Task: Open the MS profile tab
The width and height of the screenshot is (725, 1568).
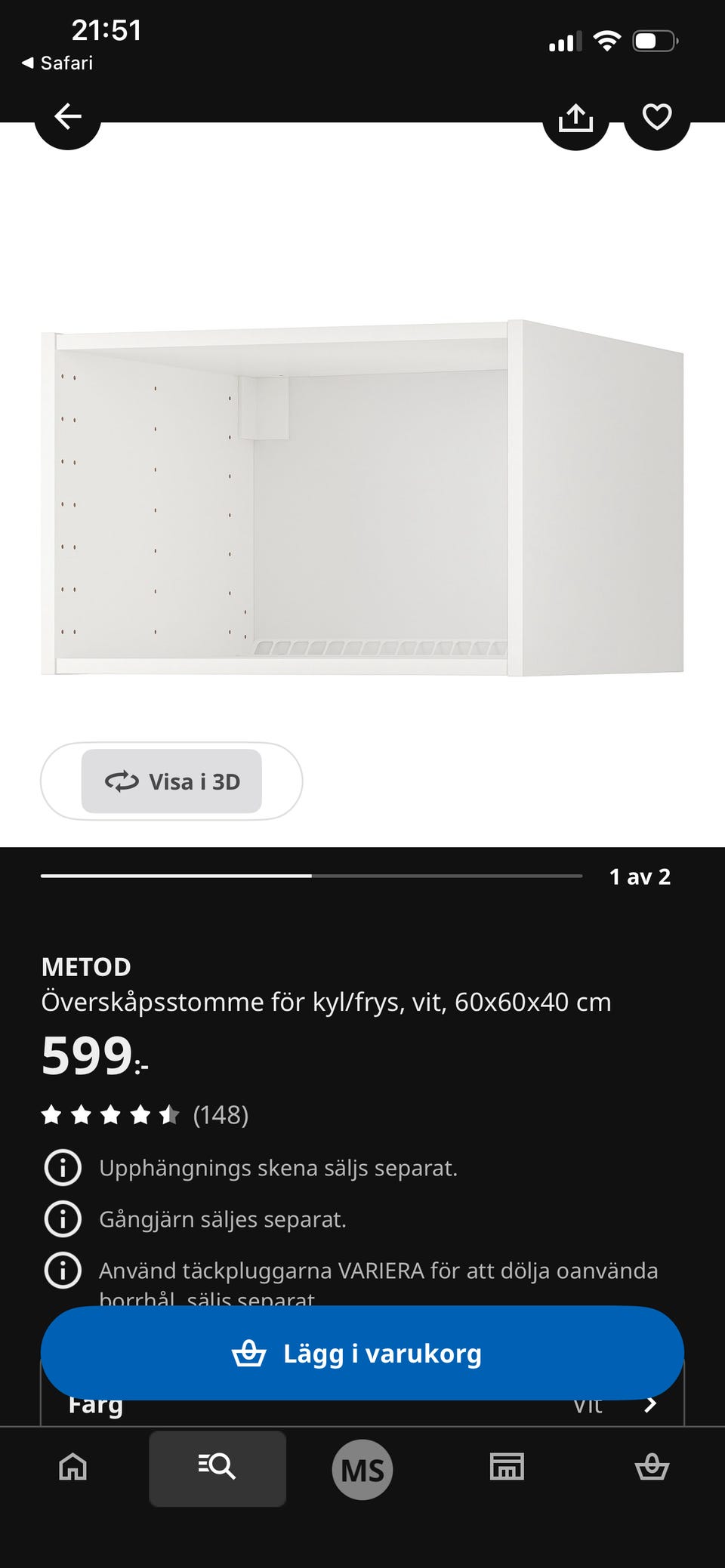Action: [x=362, y=1470]
